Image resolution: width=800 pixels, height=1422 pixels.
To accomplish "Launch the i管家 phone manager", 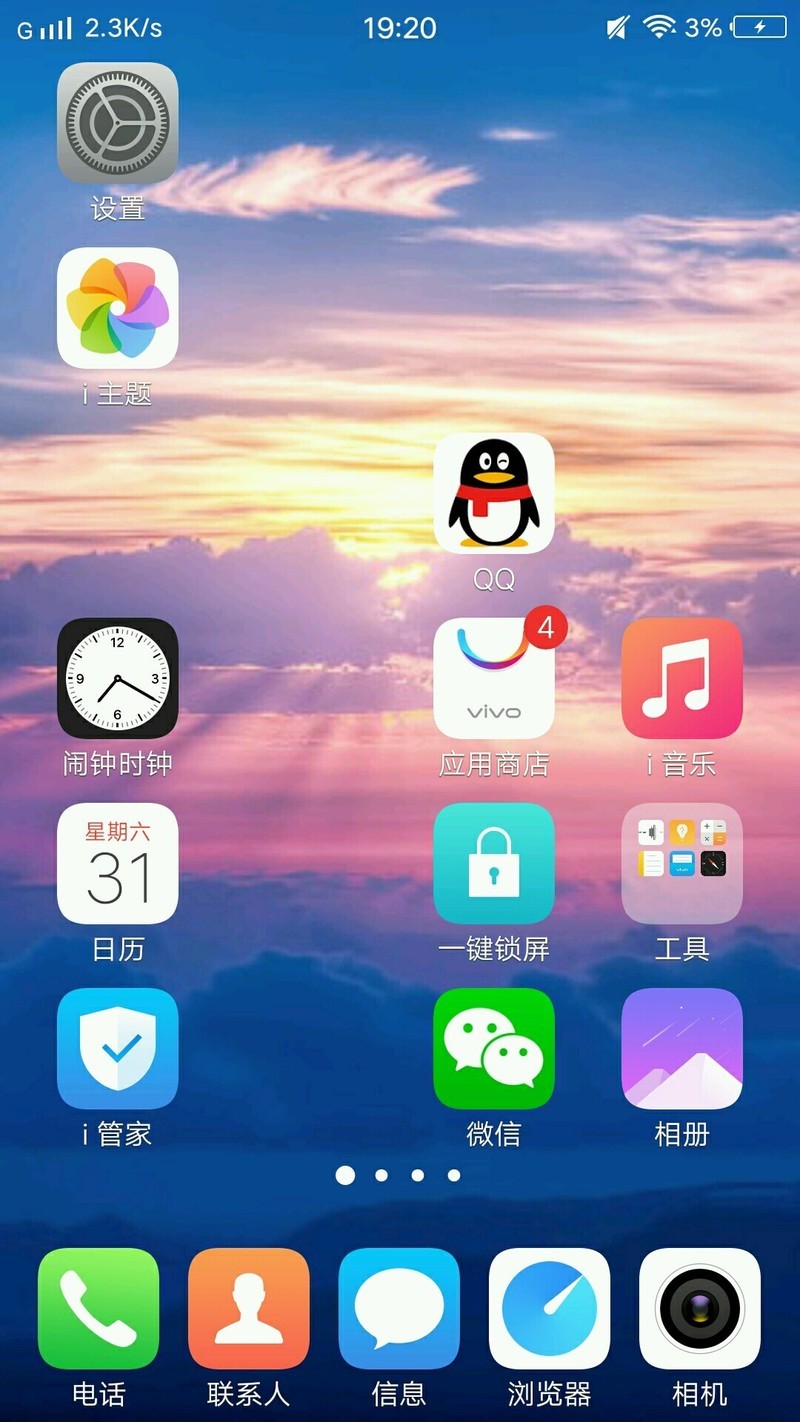I will [117, 1049].
